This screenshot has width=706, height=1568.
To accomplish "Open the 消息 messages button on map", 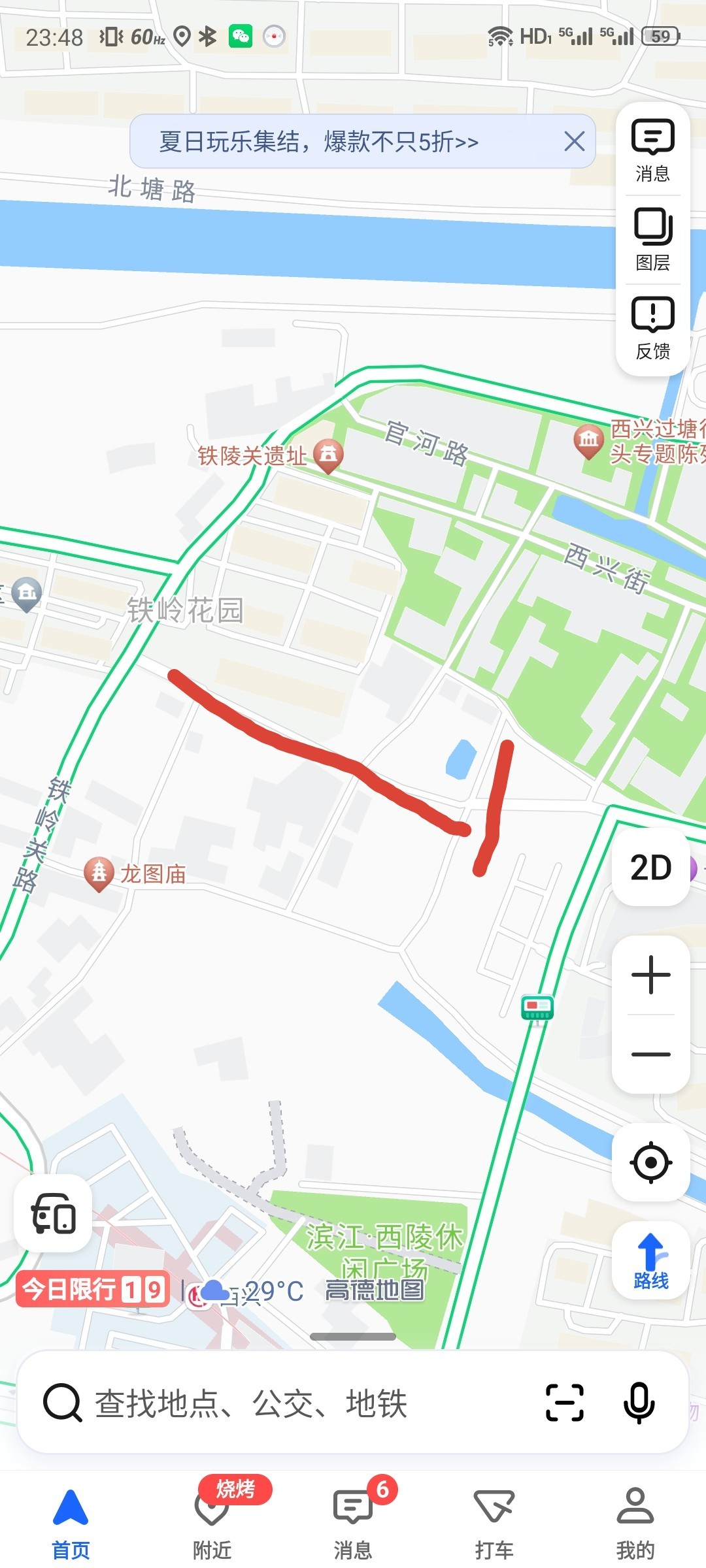I will 652,150.
